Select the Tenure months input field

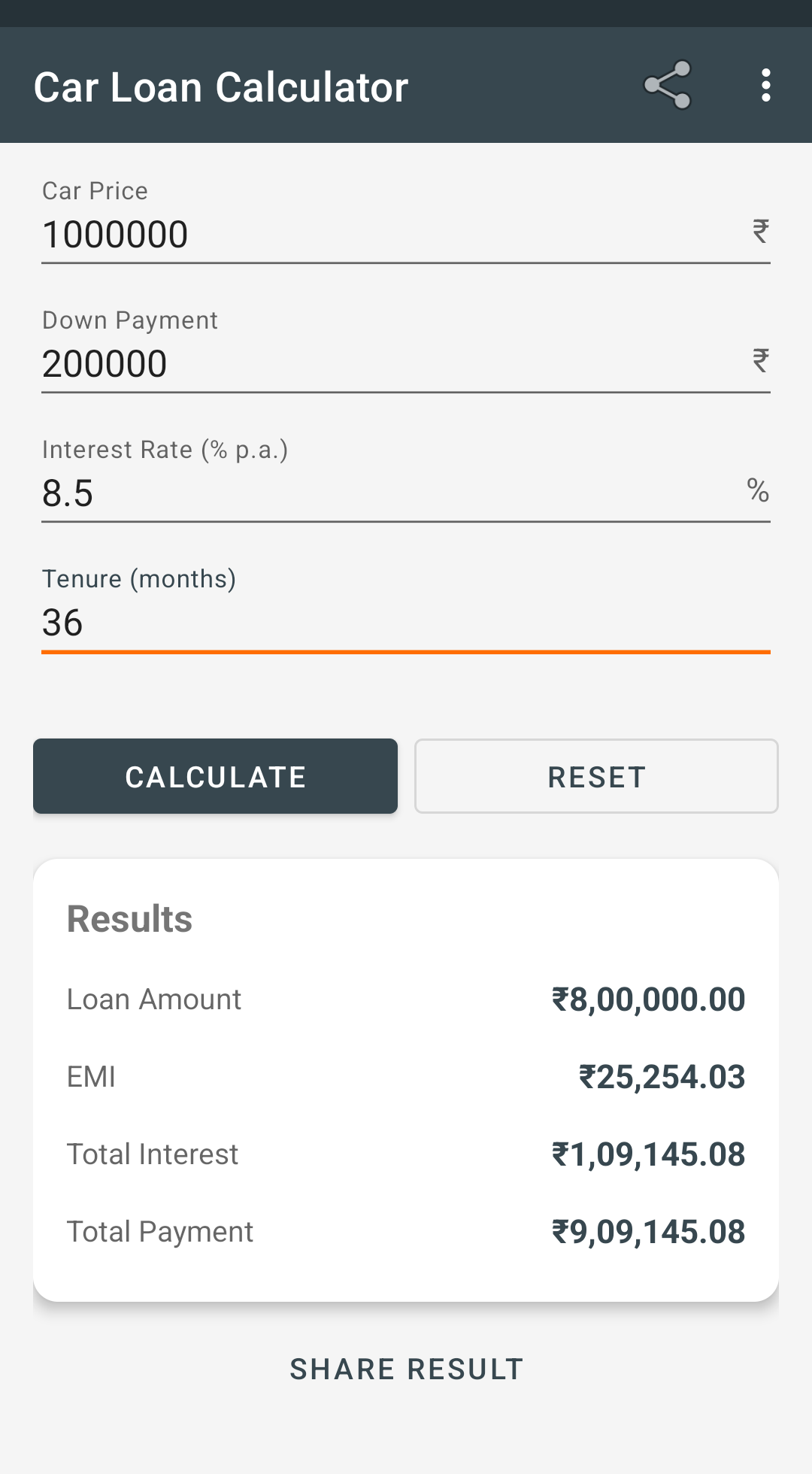(301, 622)
